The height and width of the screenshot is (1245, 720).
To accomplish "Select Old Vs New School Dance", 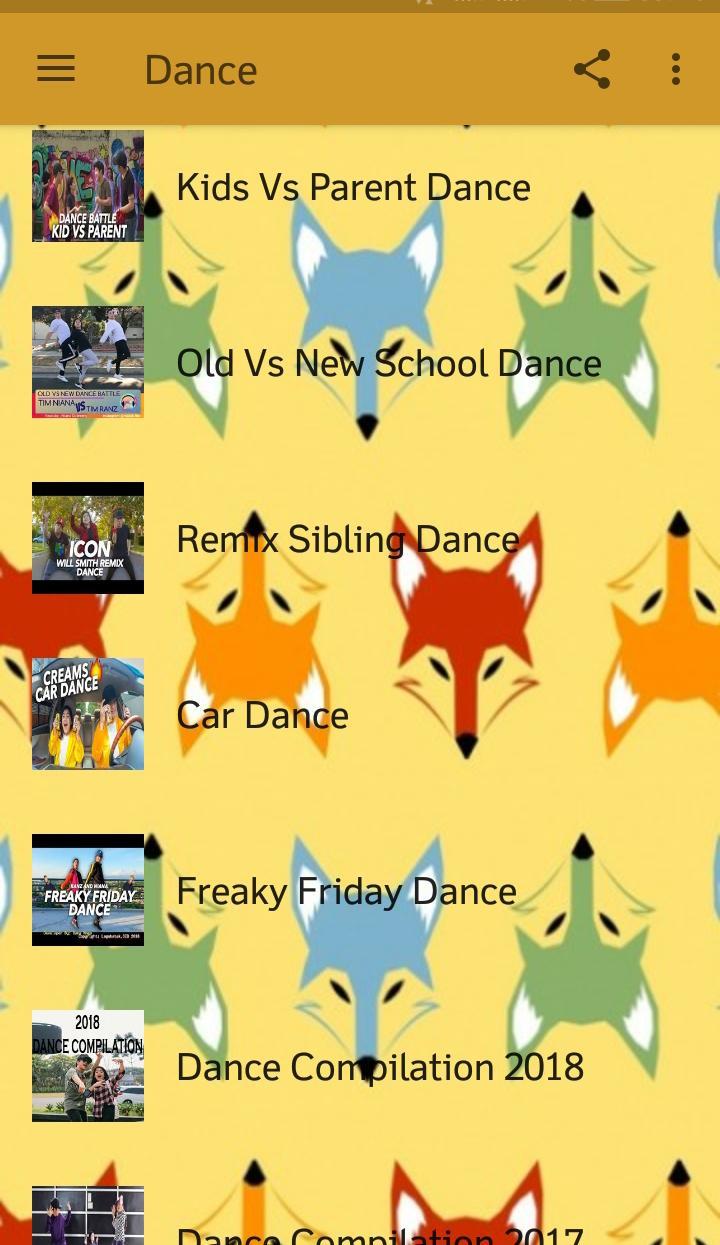I will [388, 363].
